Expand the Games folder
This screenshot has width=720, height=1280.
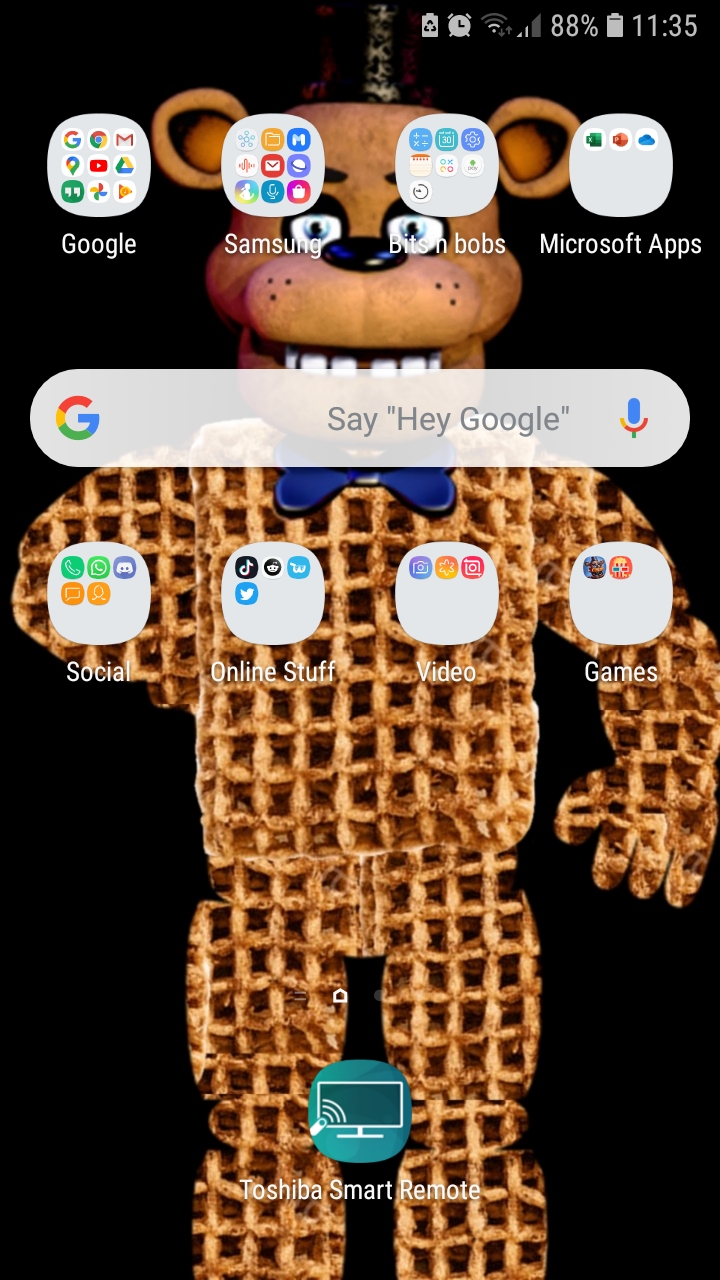[620, 593]
